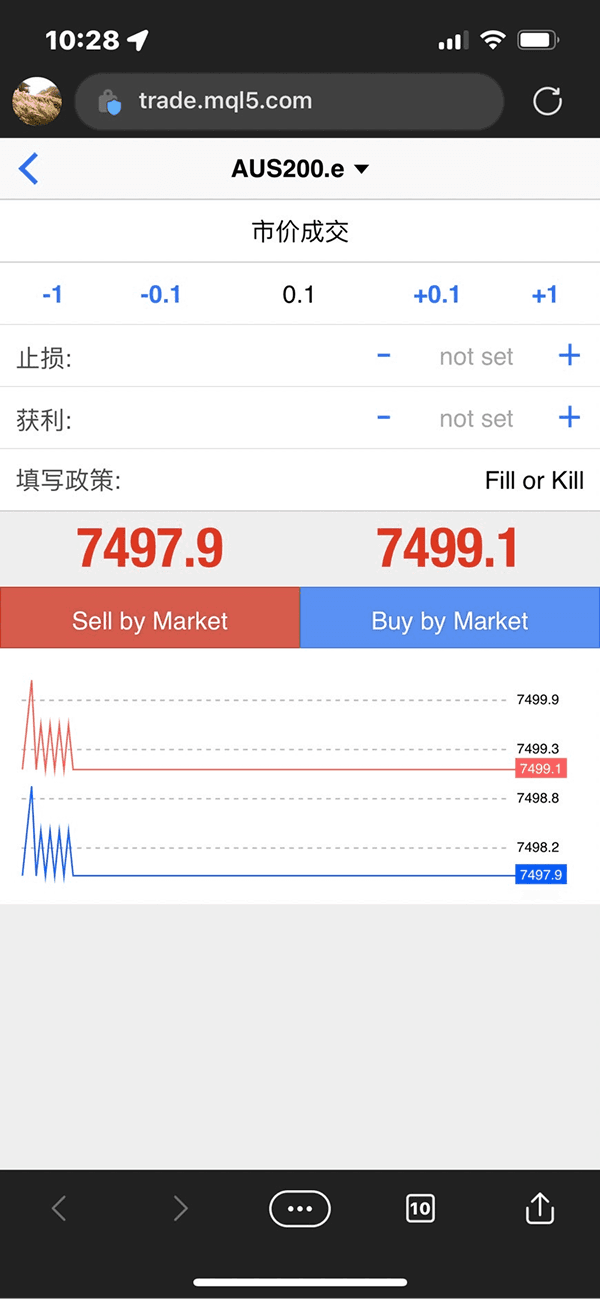Change the Fill or Kill policy
This screenshot has width=600, height=1299.
click(x=534, y=480)
